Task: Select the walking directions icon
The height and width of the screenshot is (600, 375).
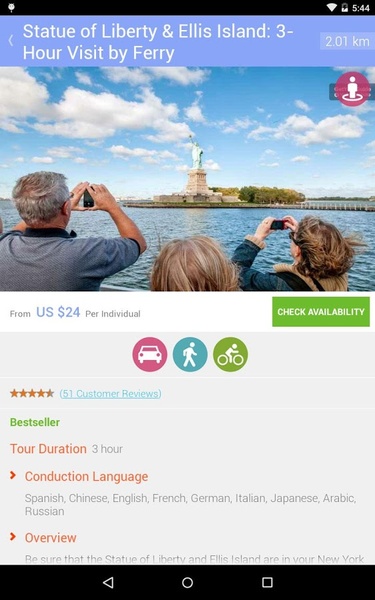Action: pyautogui.click(x=190, y=354)
